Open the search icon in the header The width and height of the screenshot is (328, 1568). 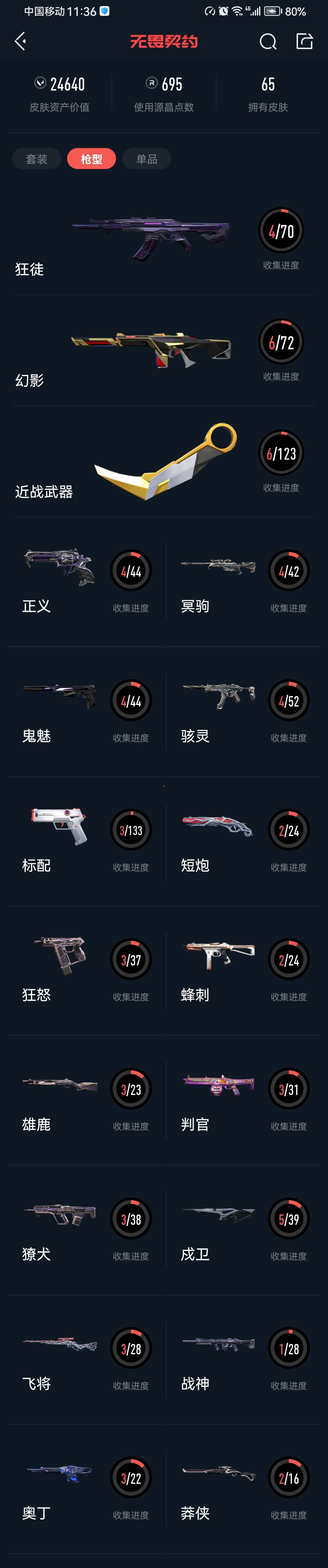[x=268, y=41]
